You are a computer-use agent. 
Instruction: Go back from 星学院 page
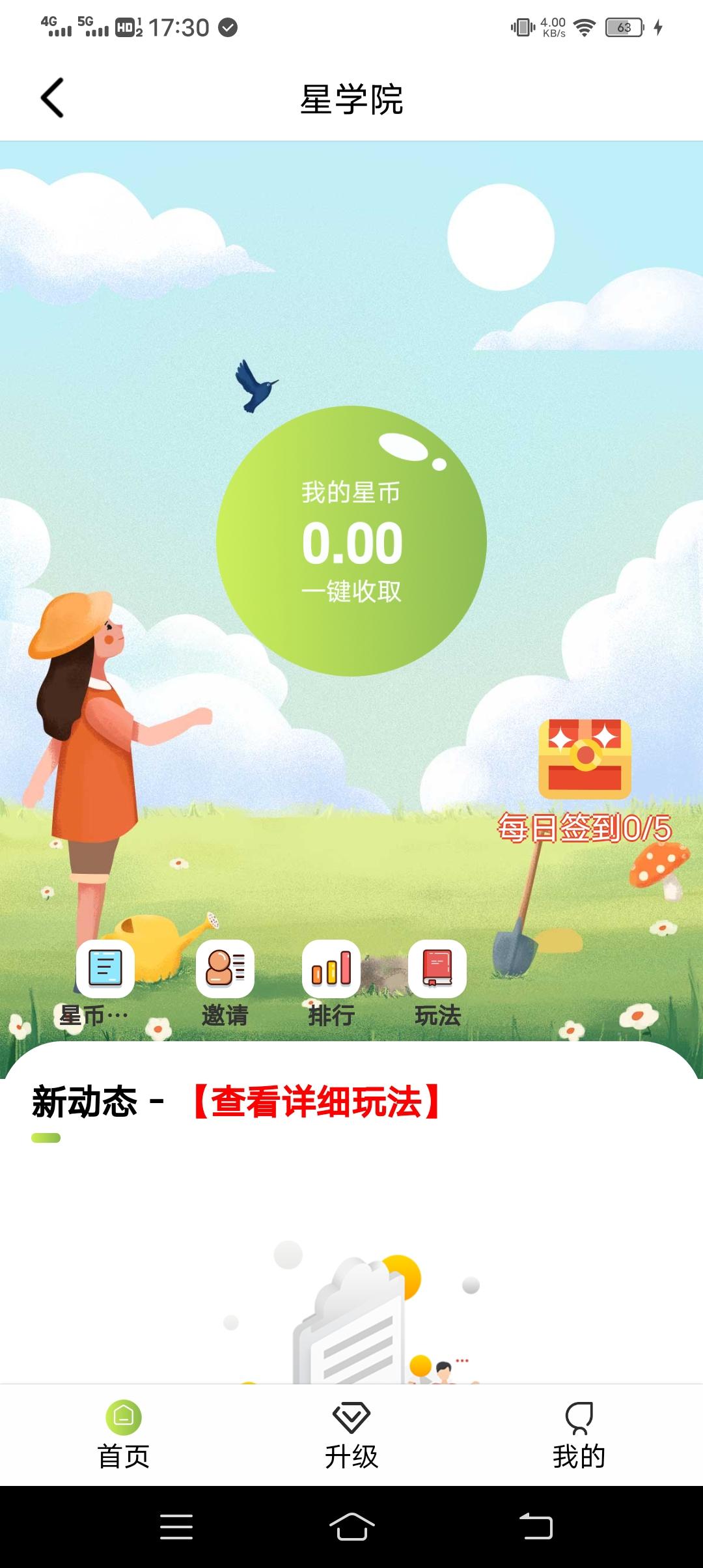[x=53, y=98]
